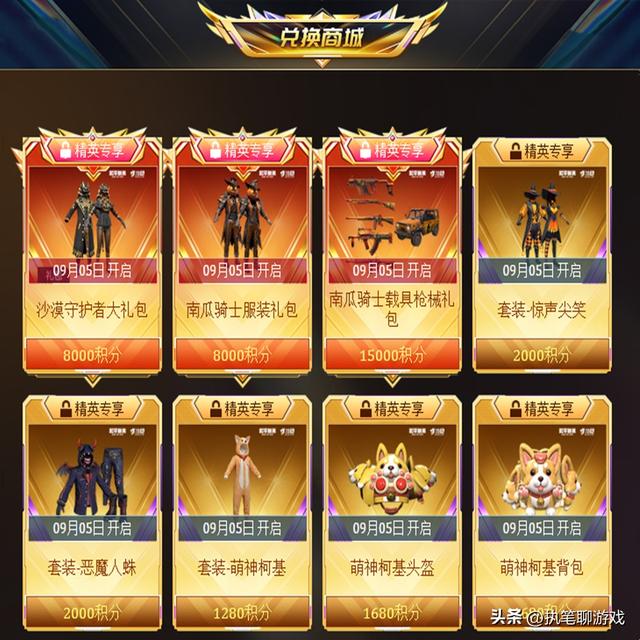Redeem 套装-恶魔人蛛 for 2000积分
Viewport: 640px width, 640px height.
coord(91,610)
